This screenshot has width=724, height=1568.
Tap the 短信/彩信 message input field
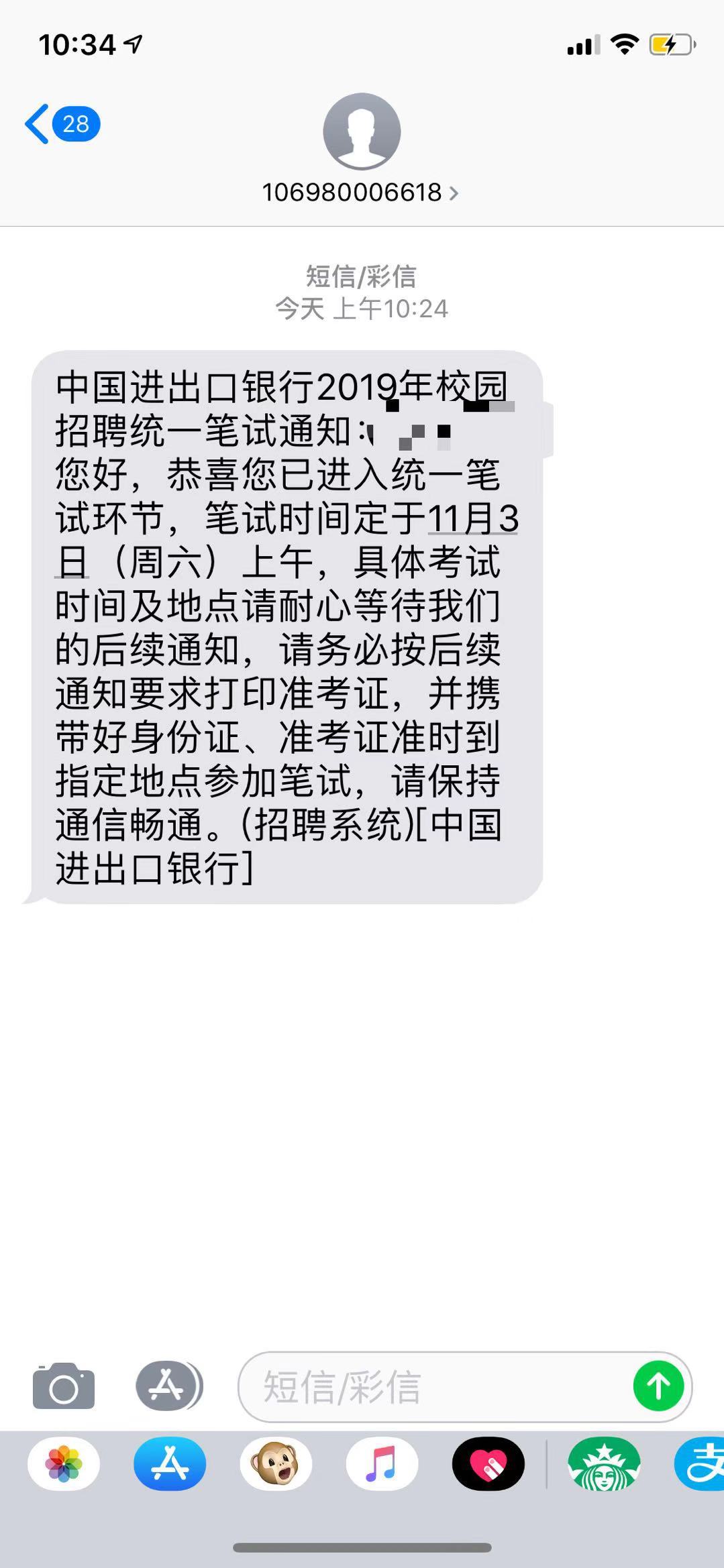436,1387
